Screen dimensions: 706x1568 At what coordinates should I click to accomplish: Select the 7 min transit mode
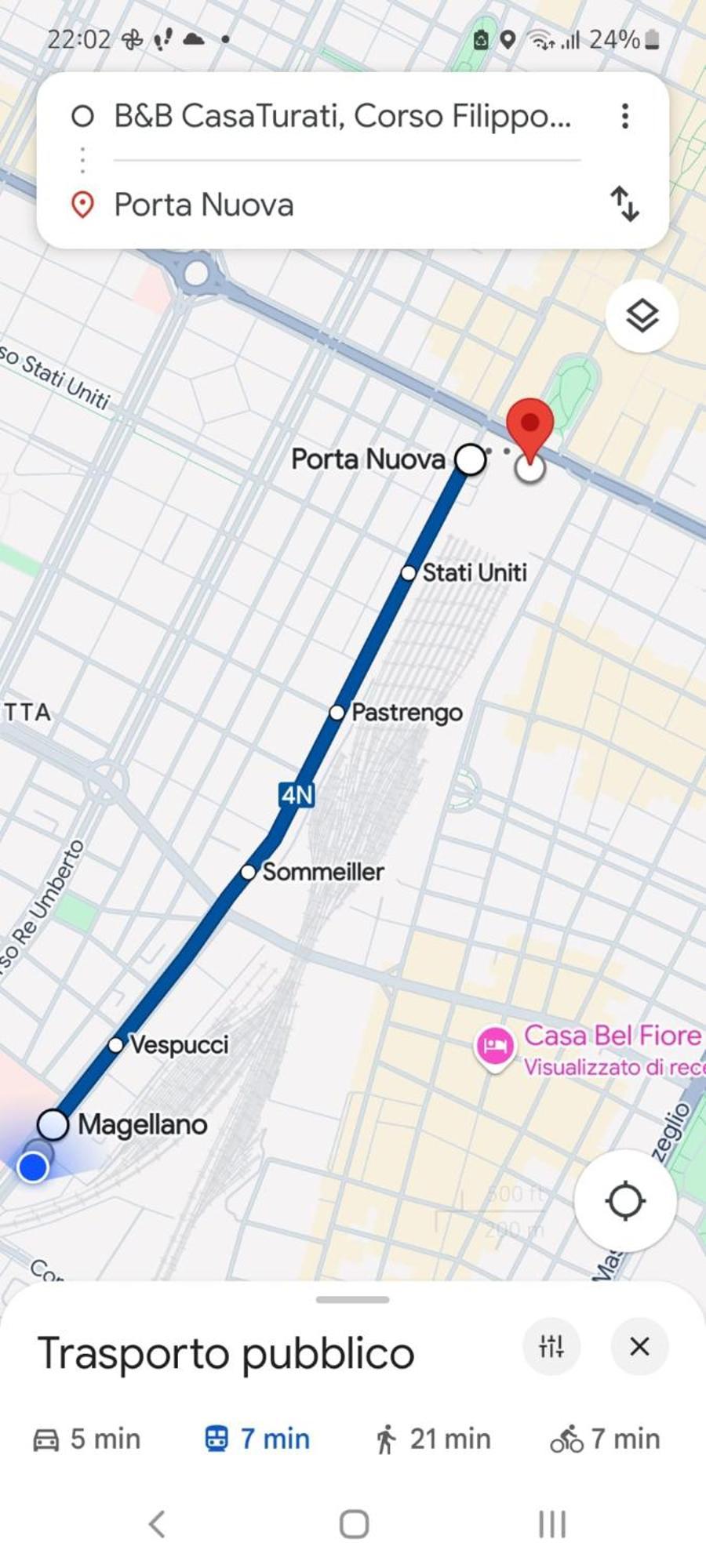(257, 1439)
